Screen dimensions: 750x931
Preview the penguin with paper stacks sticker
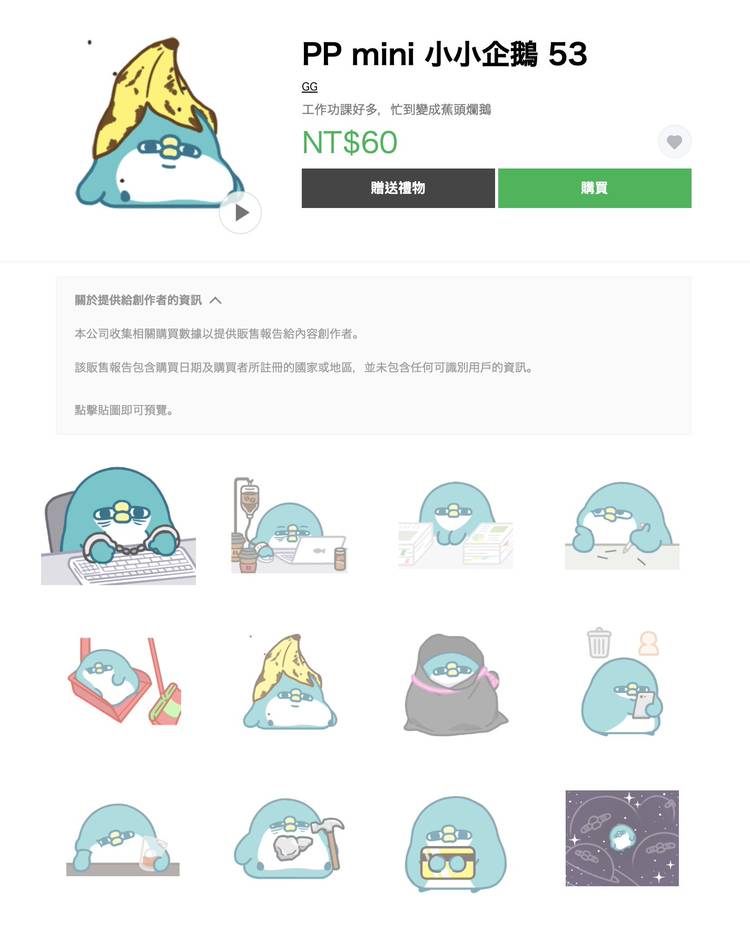pyautogui.click(x=455, y=525)
